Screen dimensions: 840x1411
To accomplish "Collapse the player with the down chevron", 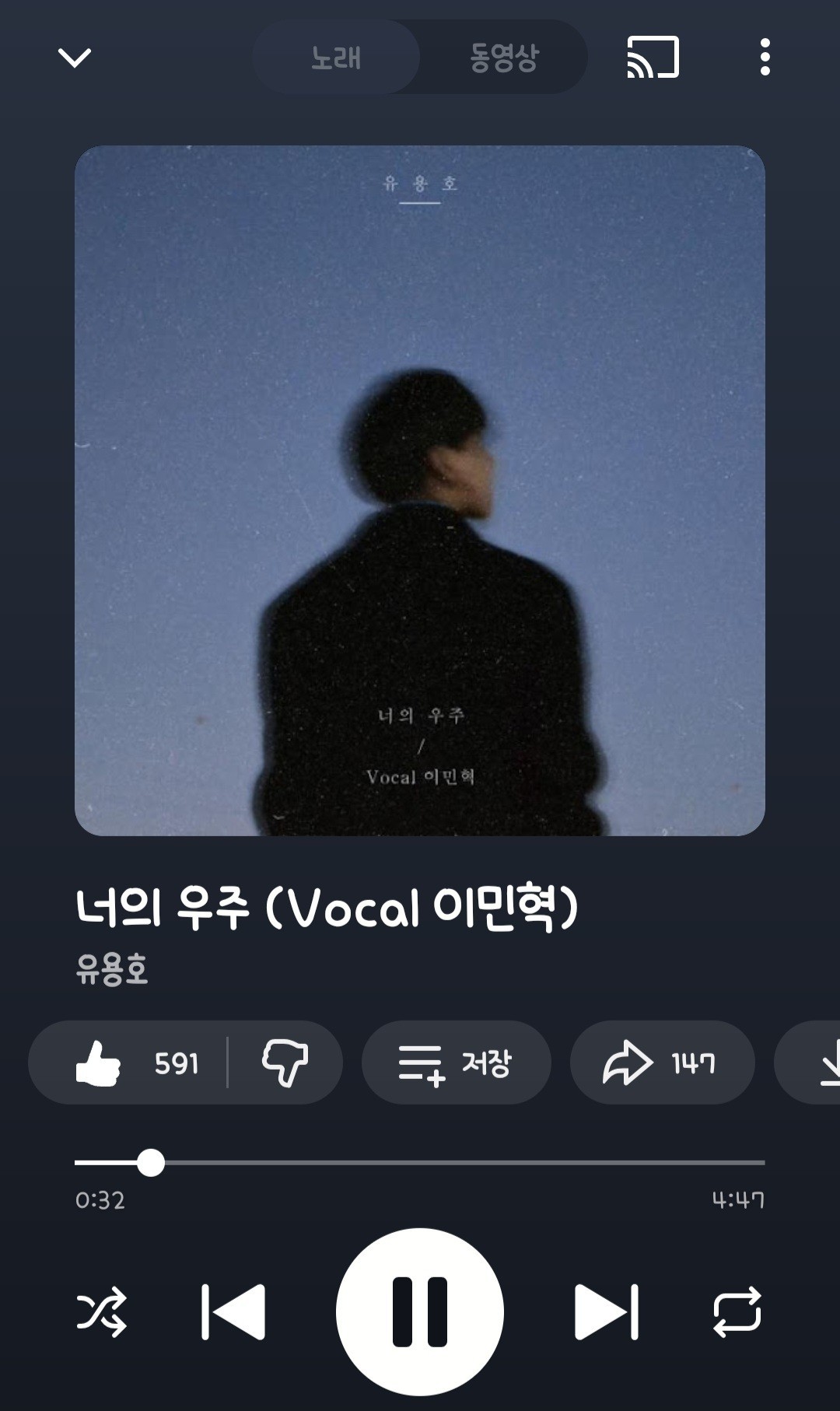I will click(x=75, y=58).
